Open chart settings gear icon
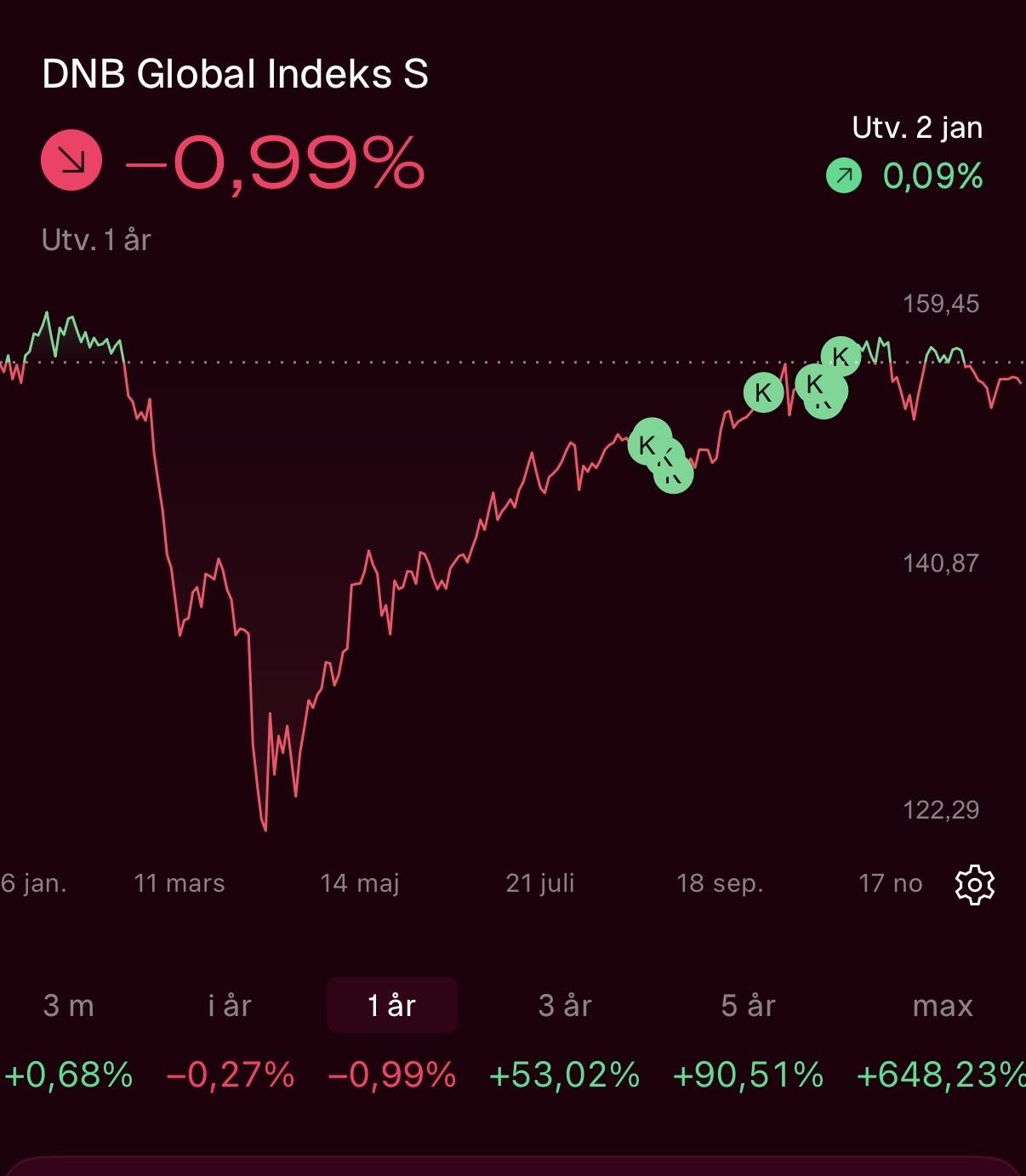This screenshot has height=1176, width=1026. 974,885
